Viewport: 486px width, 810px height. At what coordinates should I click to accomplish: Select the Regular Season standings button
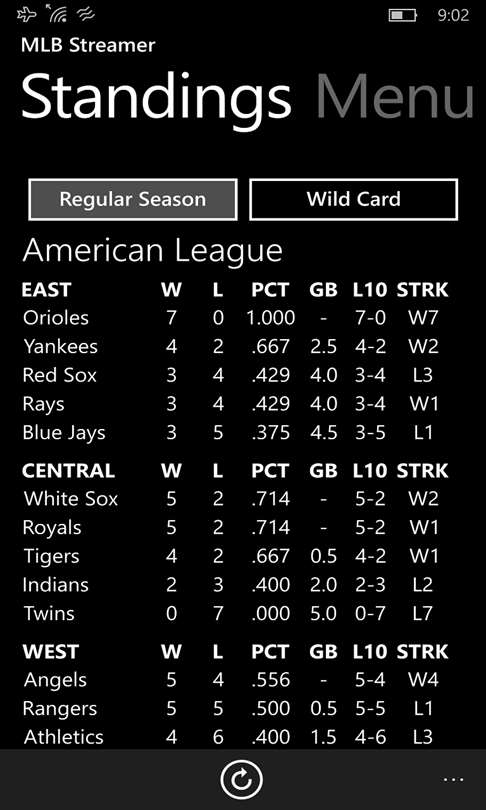coord(133,199)
